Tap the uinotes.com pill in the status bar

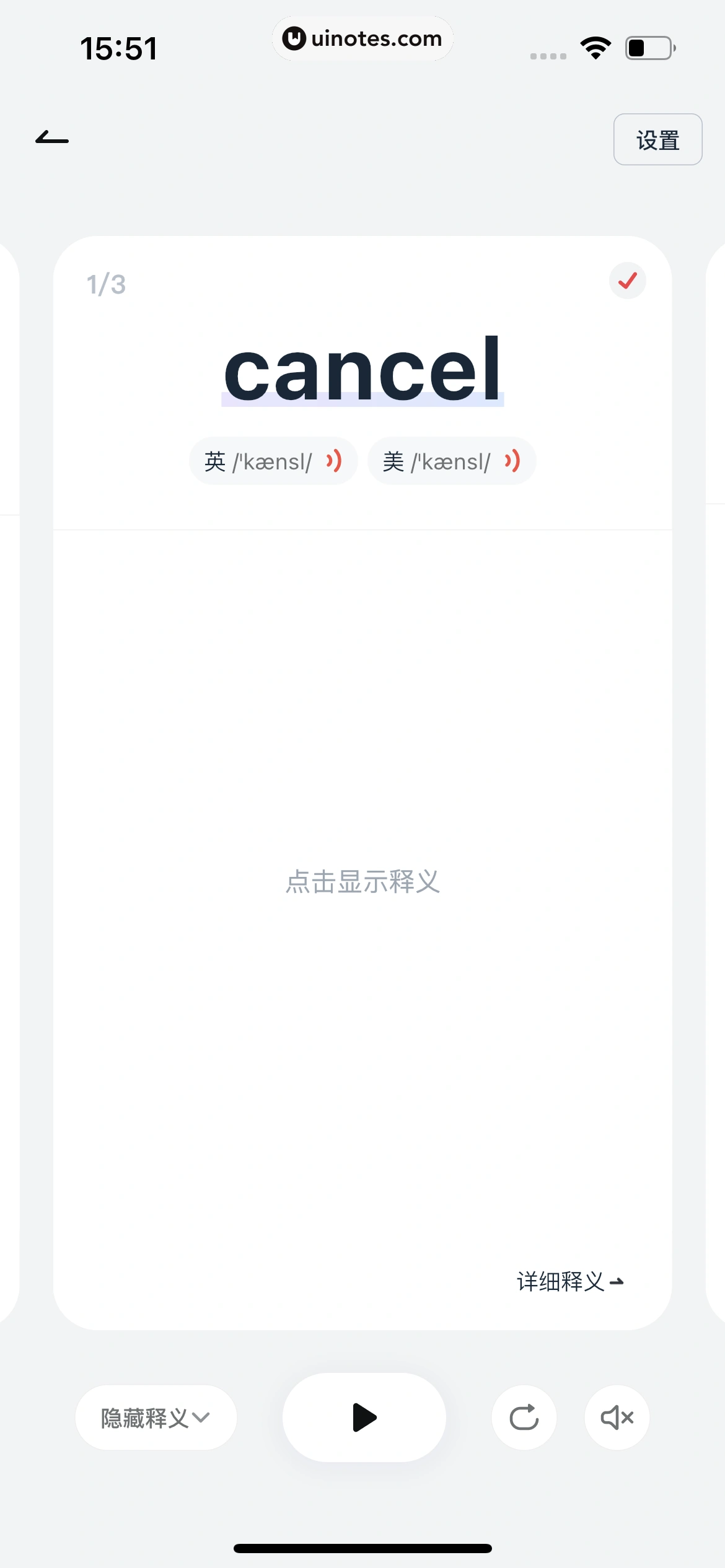(362, 38)
